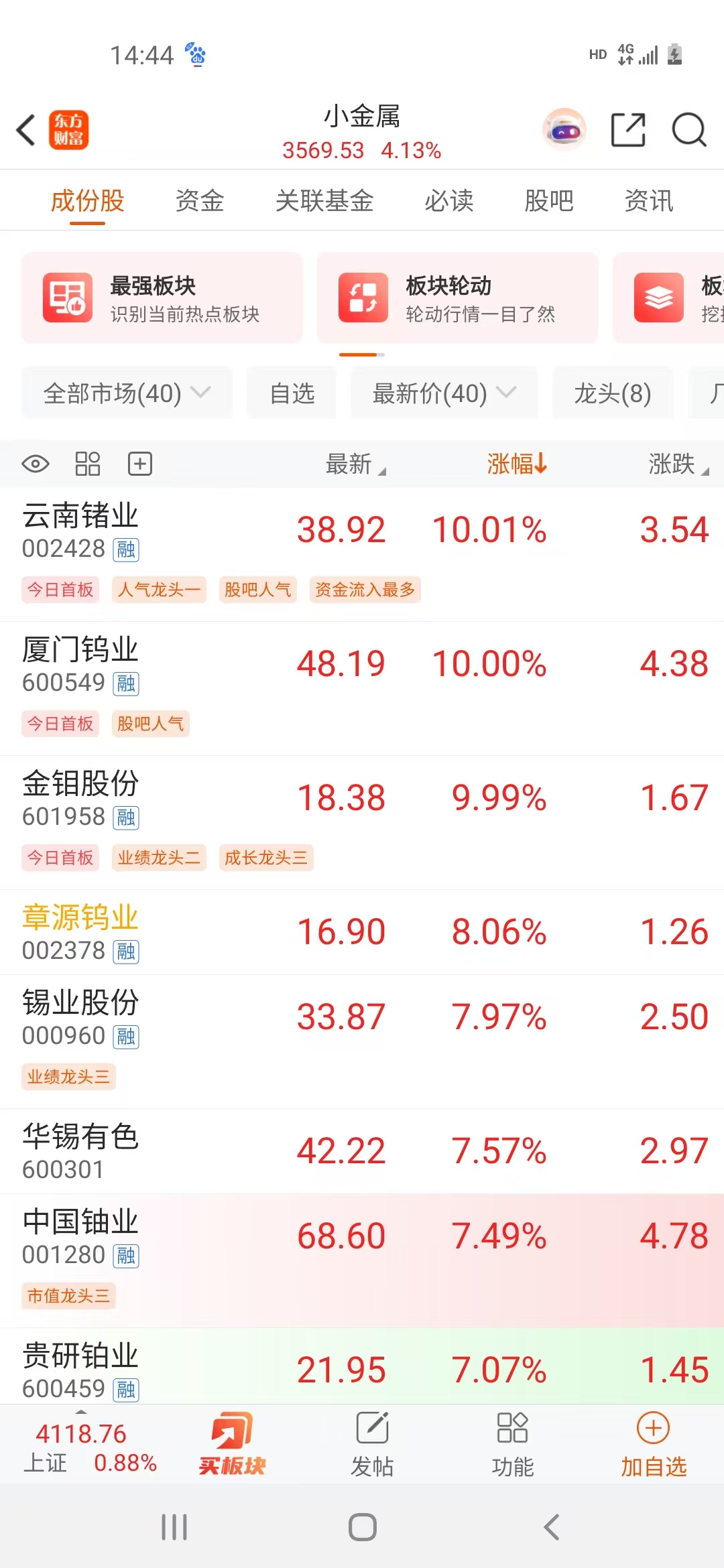The width and height of the screenshot is (724, 1568).
Task: Sort the list by 涨幅 column
Action: pos(516,464)
